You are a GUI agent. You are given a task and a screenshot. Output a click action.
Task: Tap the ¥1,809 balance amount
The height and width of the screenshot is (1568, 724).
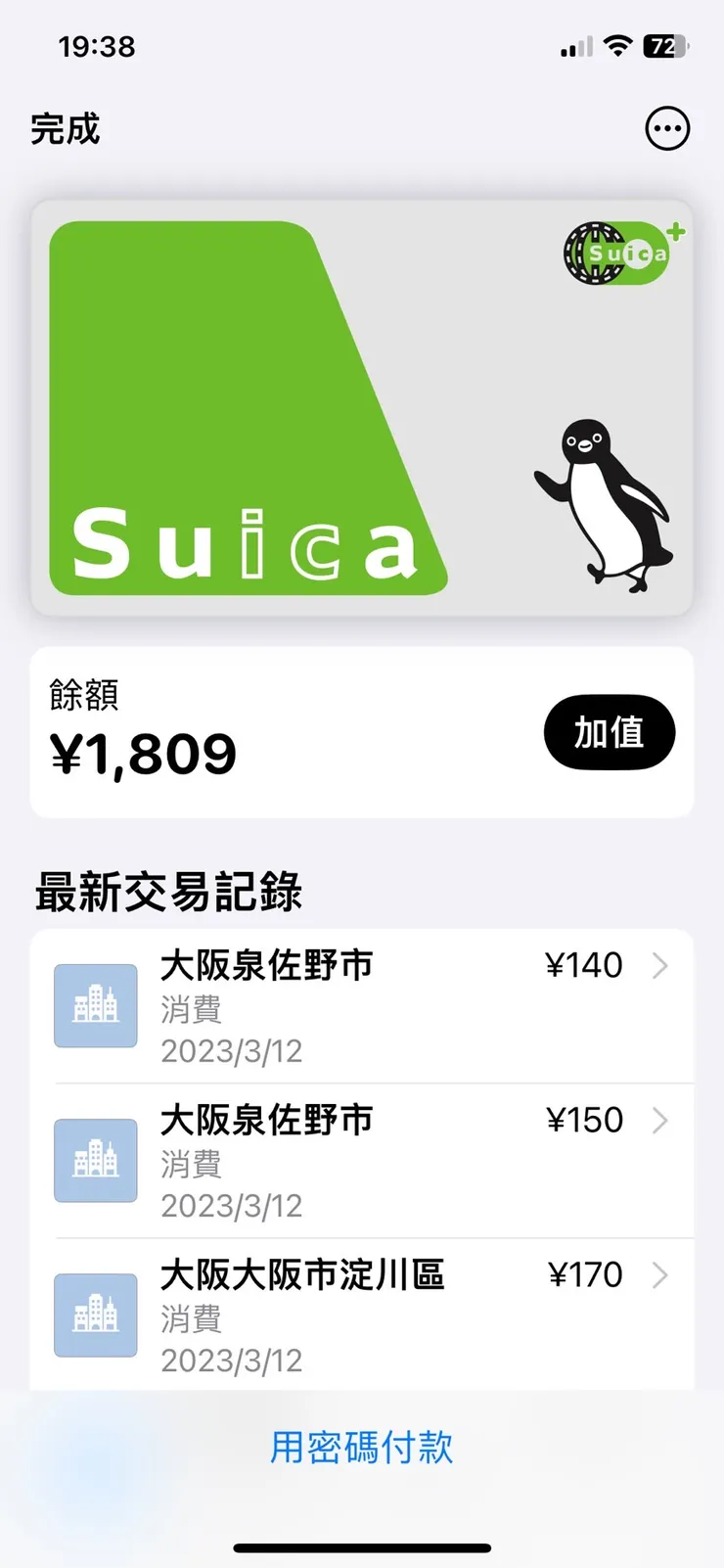click(143, 752)
